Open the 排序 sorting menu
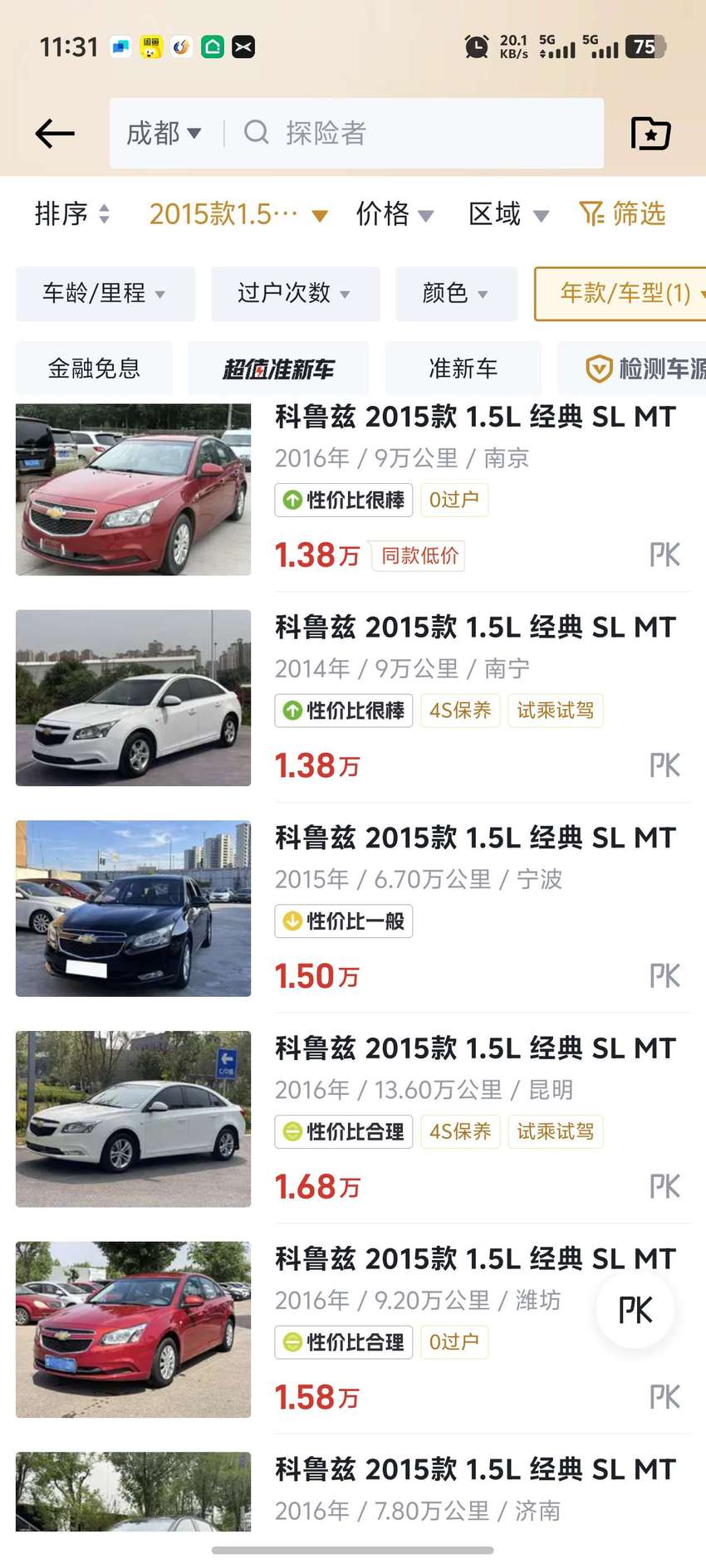 click(x=71, y=214)
